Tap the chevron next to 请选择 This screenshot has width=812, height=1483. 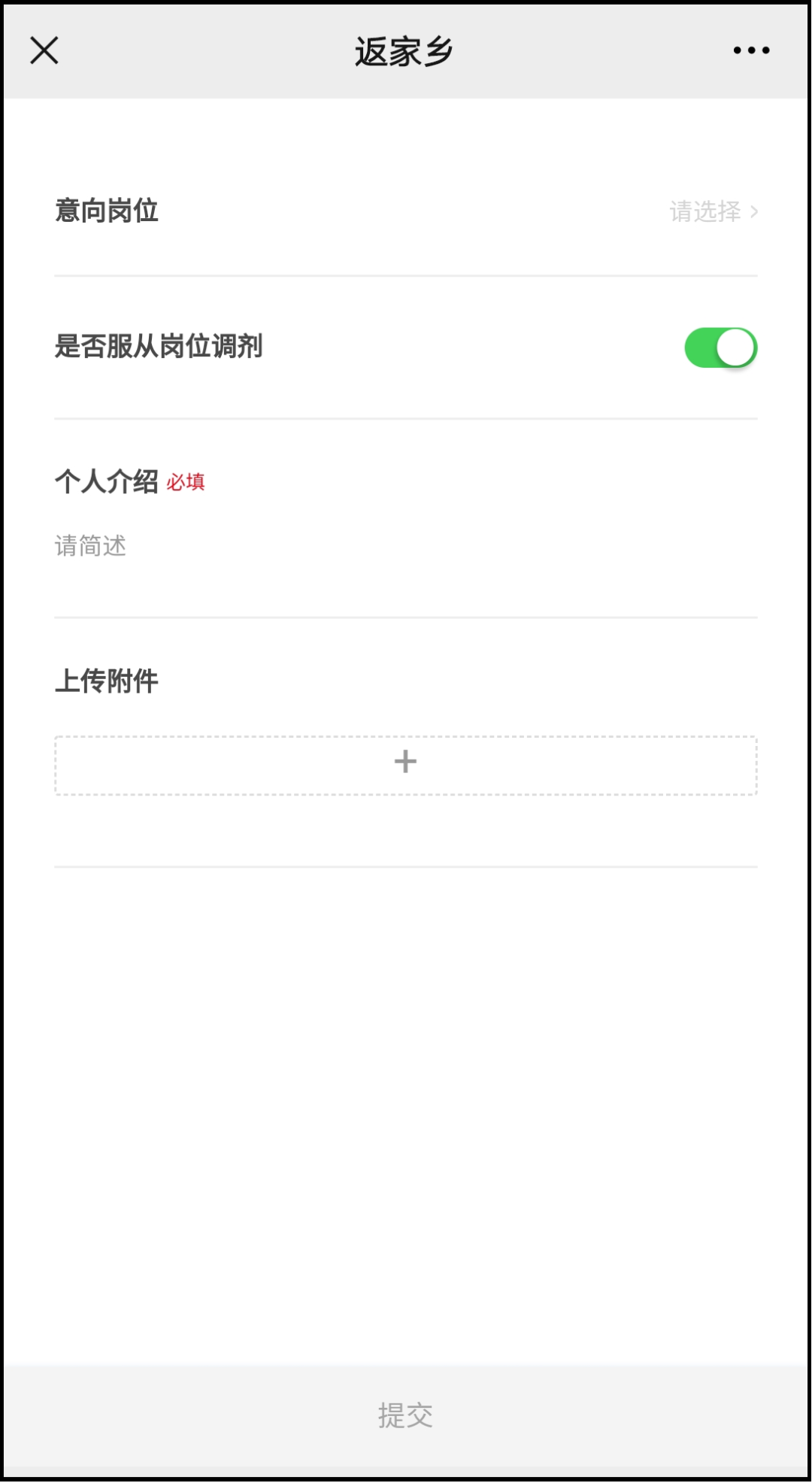tap(754, 212)
